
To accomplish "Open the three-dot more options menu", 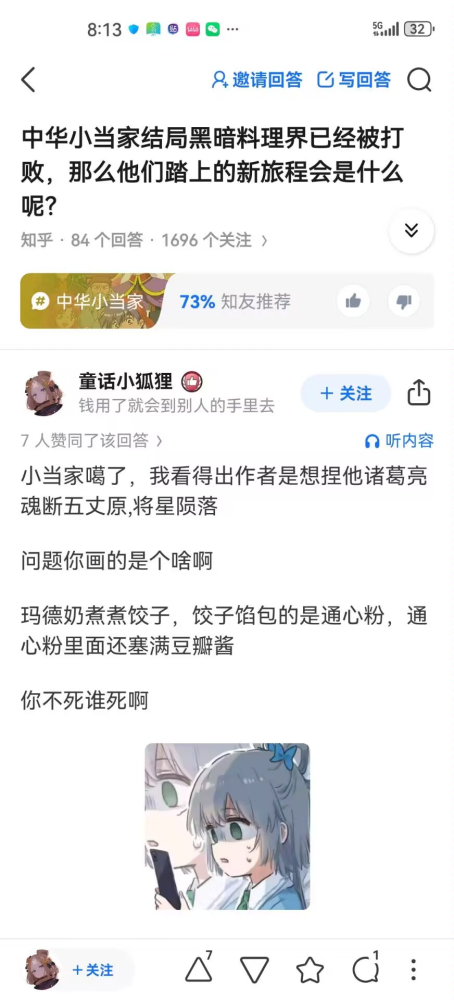I will point(414,969).
